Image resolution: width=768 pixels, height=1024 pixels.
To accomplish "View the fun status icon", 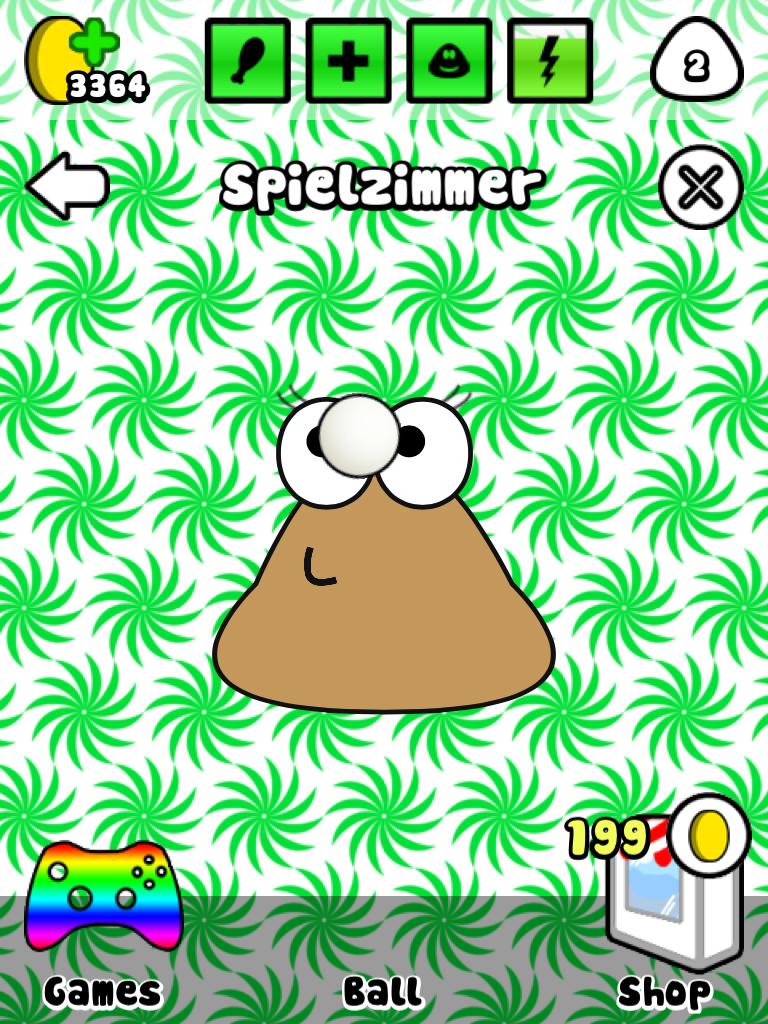I will 449,60.
